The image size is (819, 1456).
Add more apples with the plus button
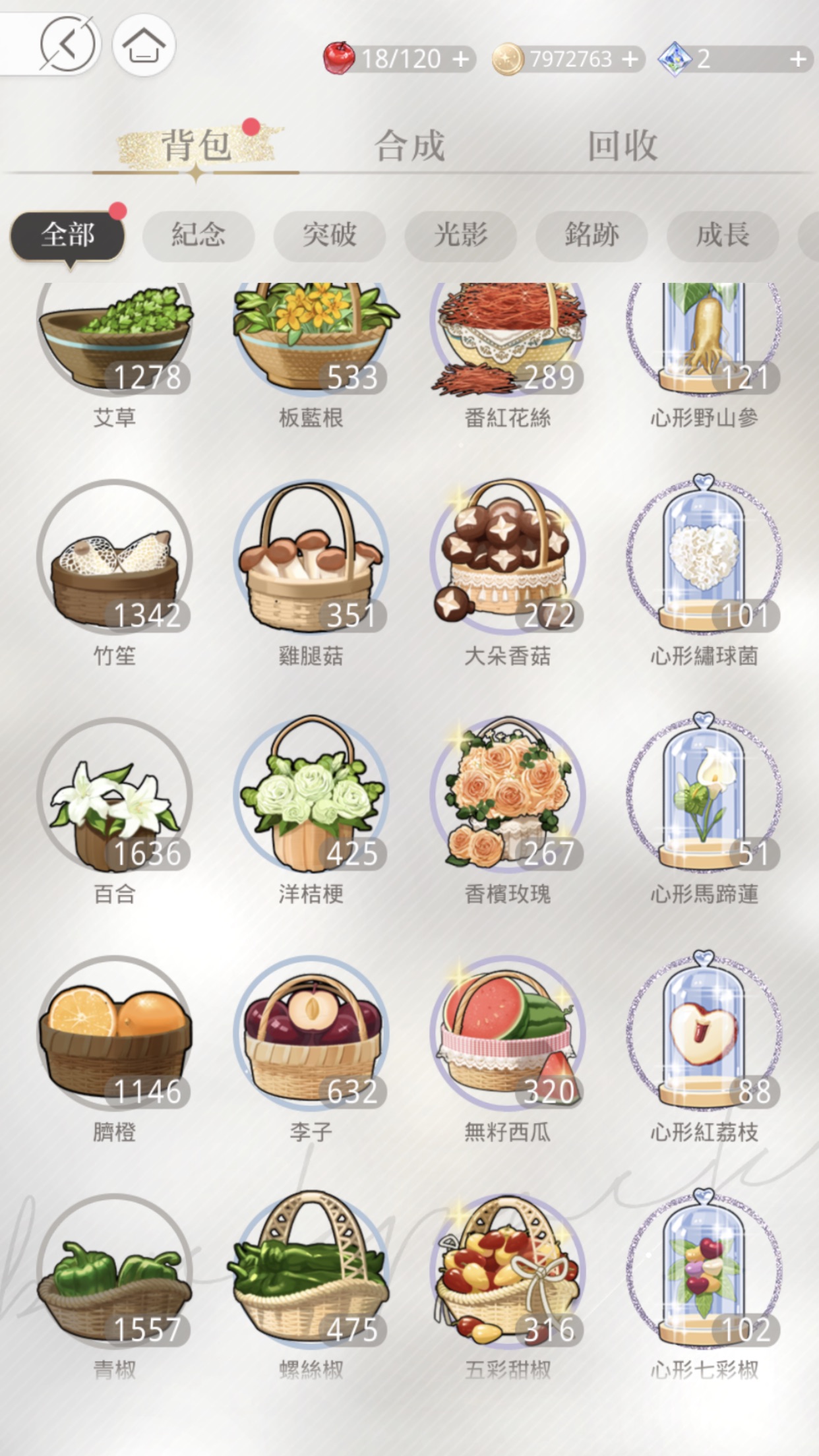[x=461, y=59]
